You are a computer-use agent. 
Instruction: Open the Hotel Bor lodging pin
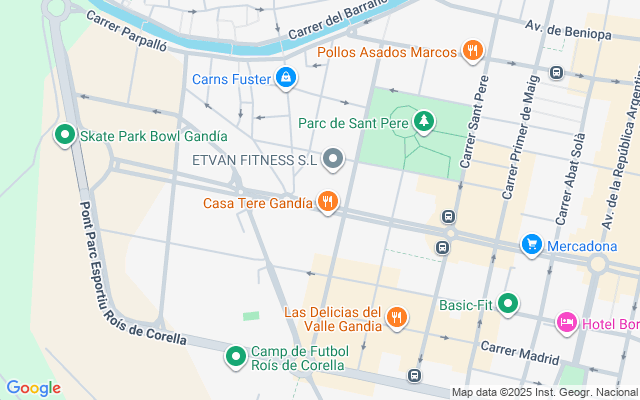(566, 323)
